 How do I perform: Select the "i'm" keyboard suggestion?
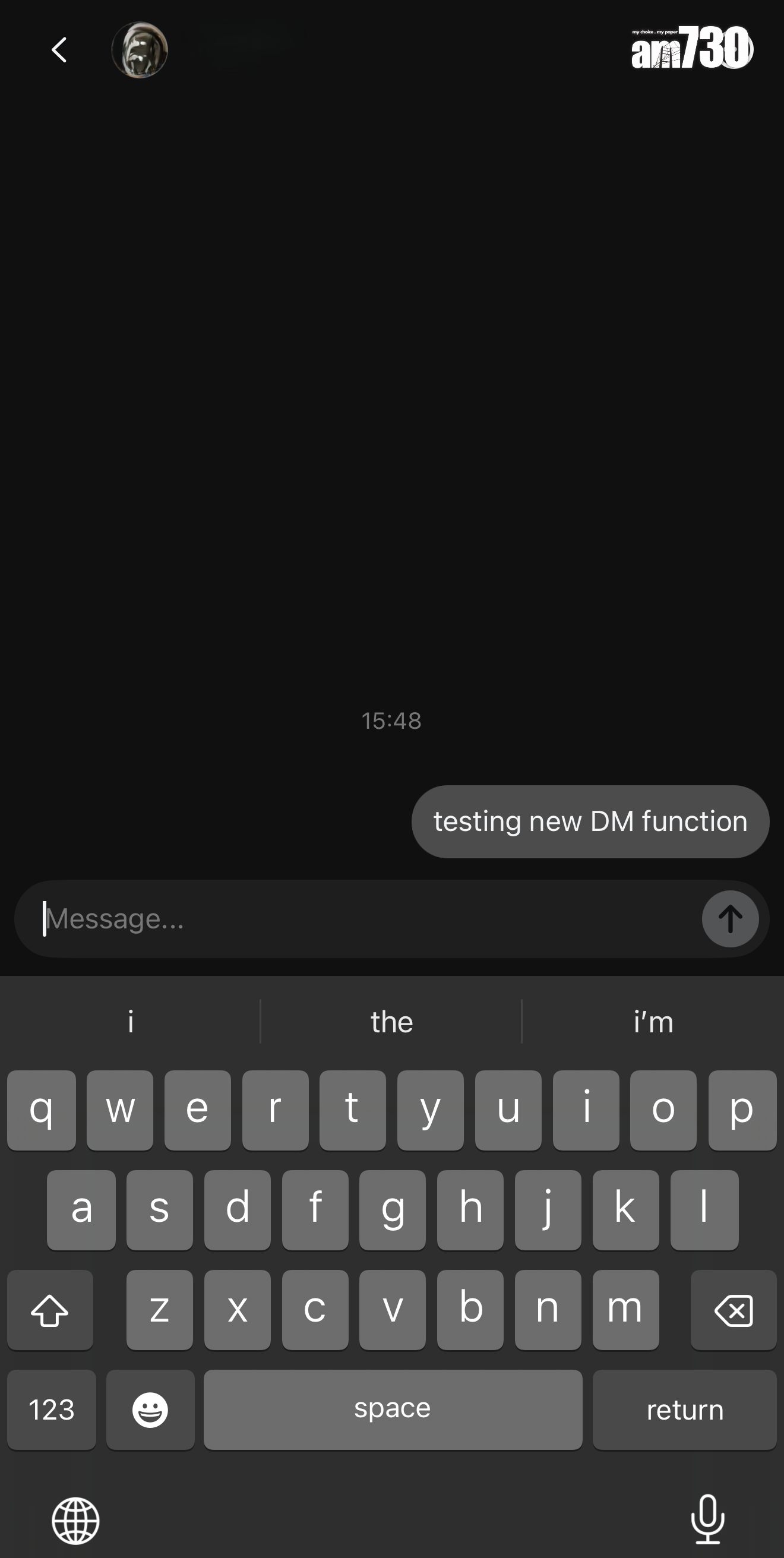click(653, 1022)
